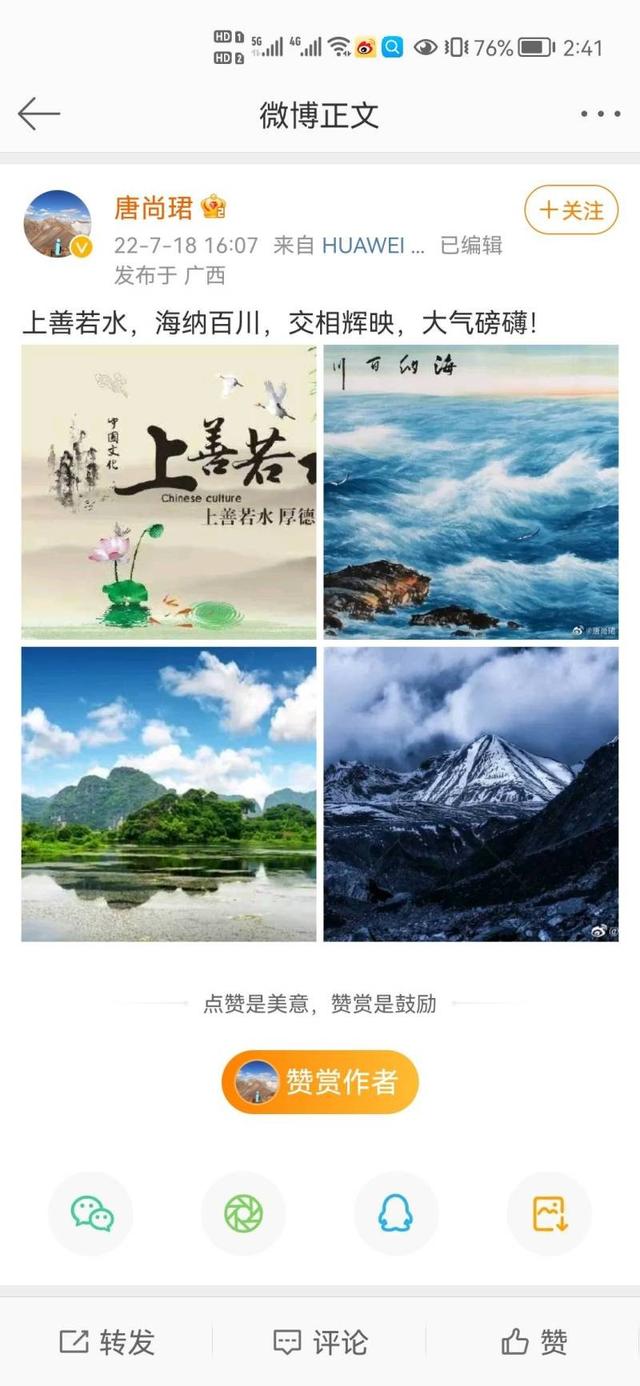Open the 上善若水 lotus image

[169, 492]
